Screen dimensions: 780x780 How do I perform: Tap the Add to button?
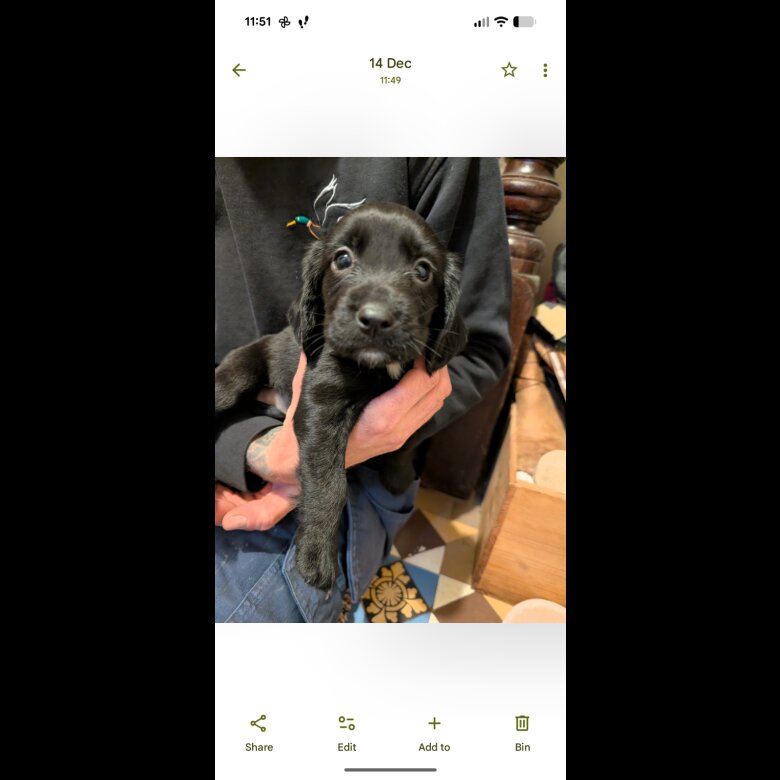pyautogui.click(x=434, y=731)
